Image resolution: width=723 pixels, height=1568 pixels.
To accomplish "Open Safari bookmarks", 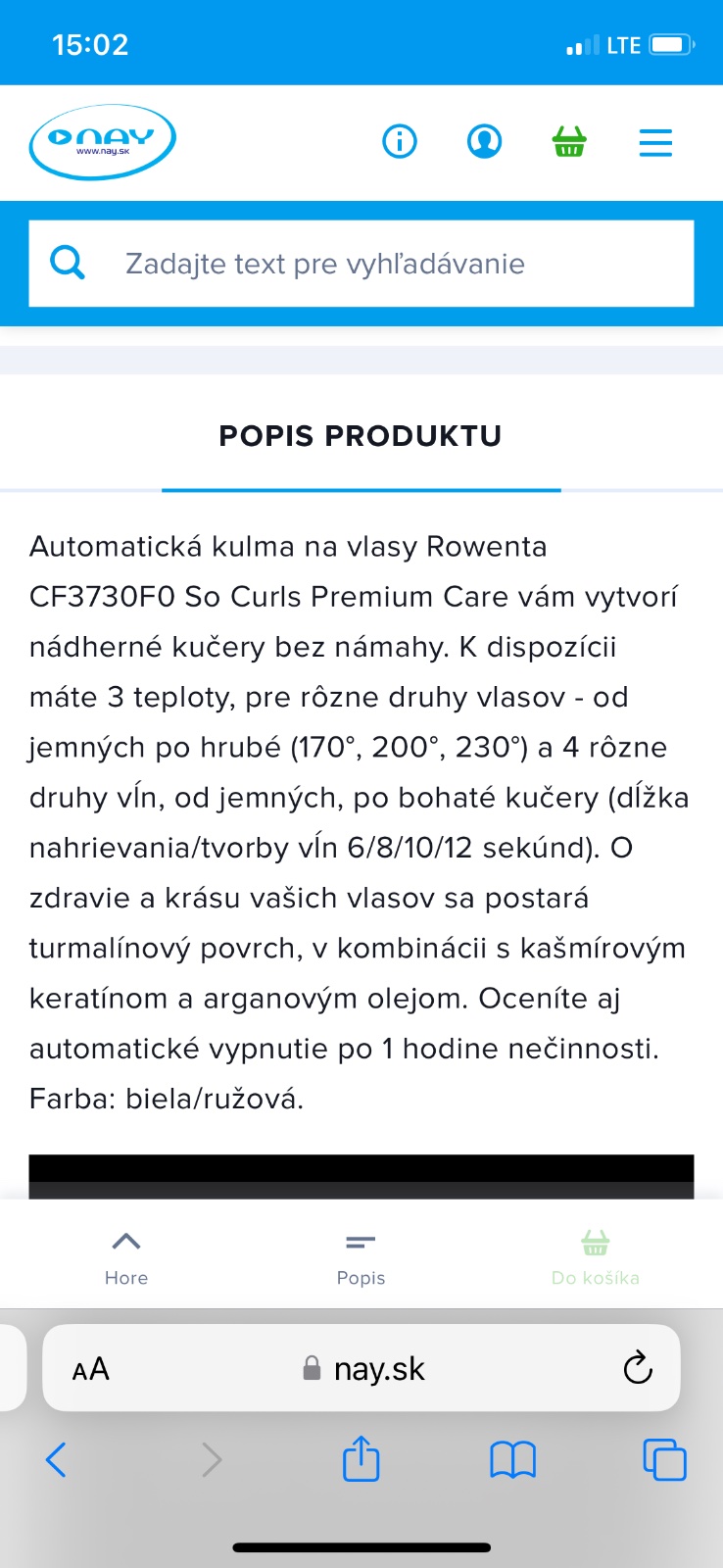I will [512, 1460].
